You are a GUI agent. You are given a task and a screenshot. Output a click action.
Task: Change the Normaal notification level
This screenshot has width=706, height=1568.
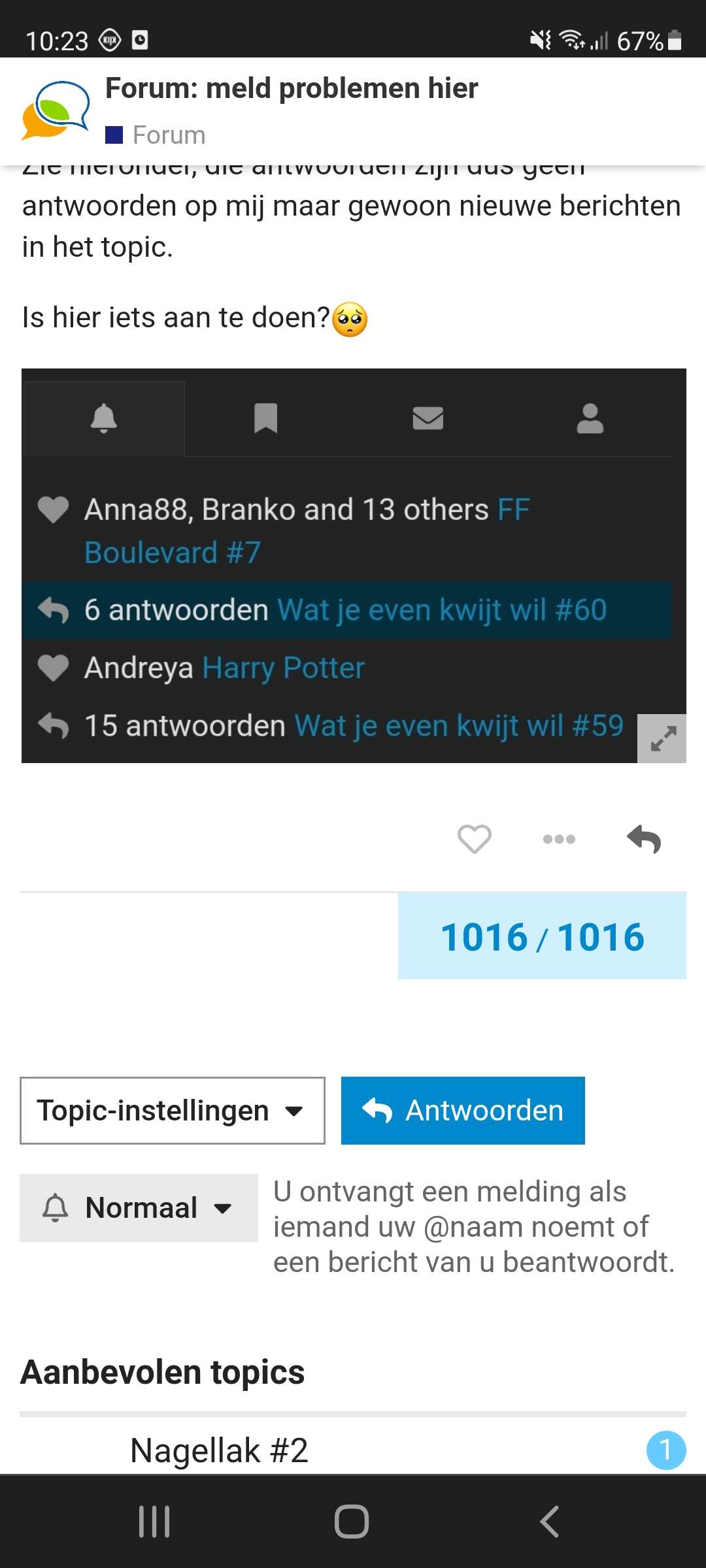tap(139, 1207)
